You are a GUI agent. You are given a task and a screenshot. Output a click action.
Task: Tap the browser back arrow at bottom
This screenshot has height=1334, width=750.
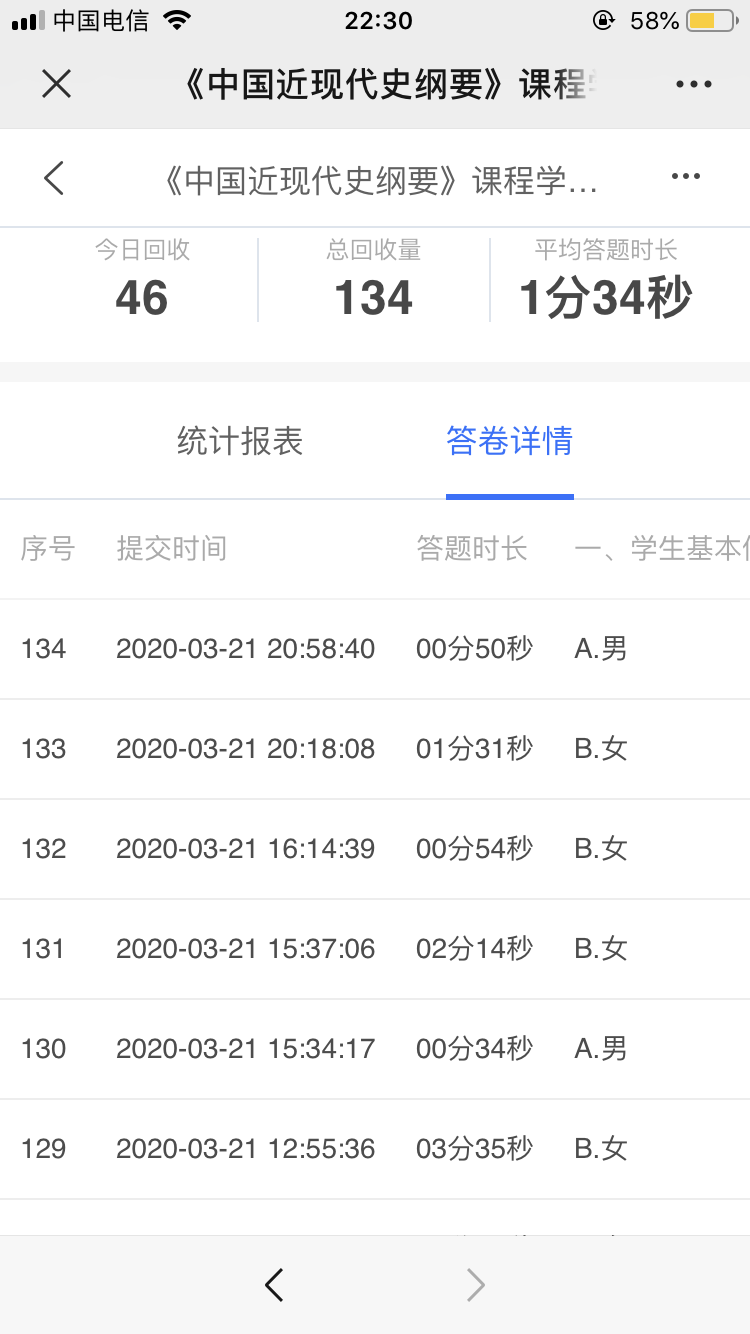click(x=275, y=1285)
